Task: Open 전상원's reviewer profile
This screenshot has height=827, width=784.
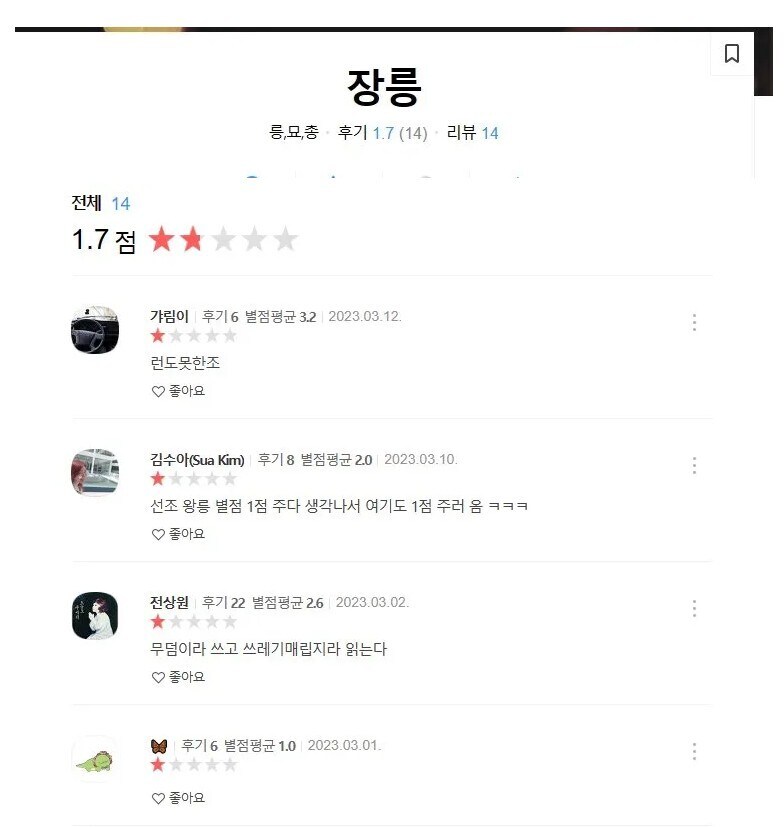Action: click(169, 602)
